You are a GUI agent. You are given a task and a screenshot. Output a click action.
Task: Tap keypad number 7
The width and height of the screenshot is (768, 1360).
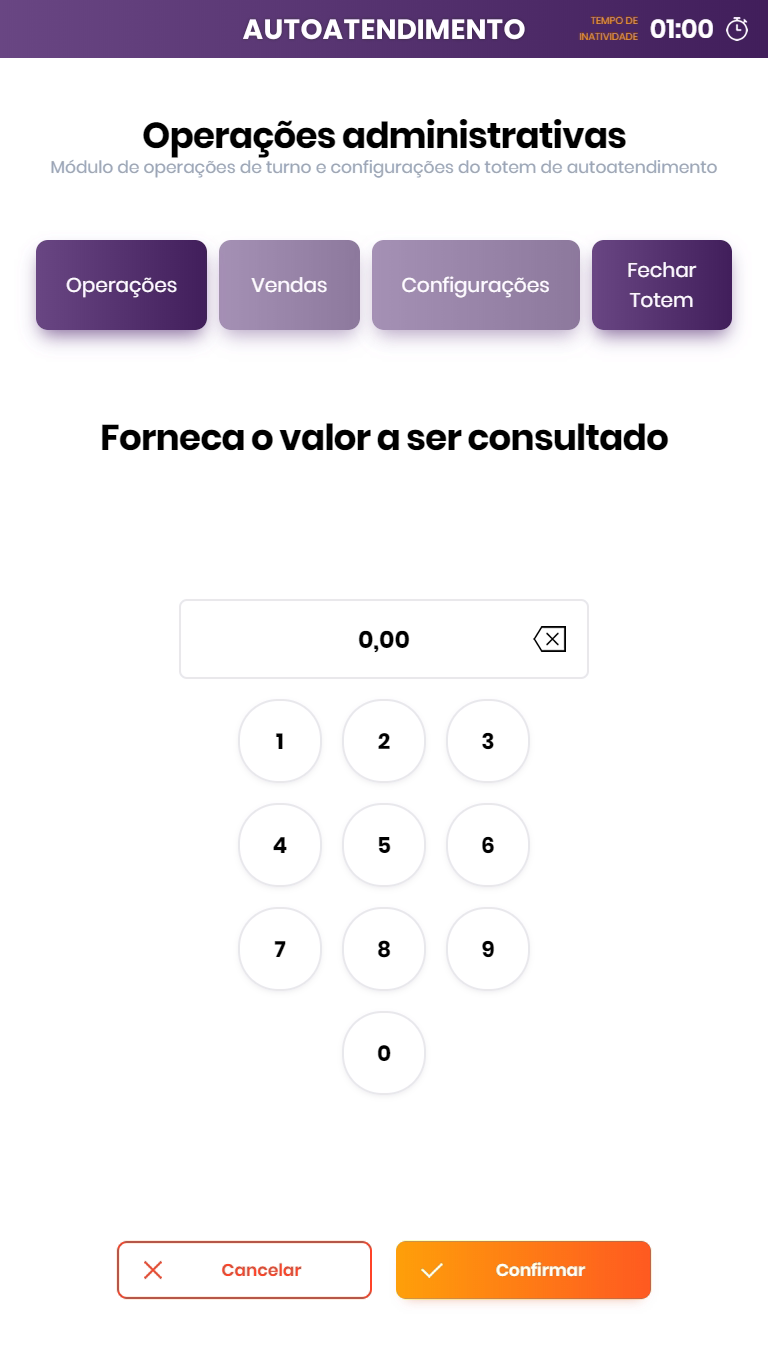[x=280, y=949]
